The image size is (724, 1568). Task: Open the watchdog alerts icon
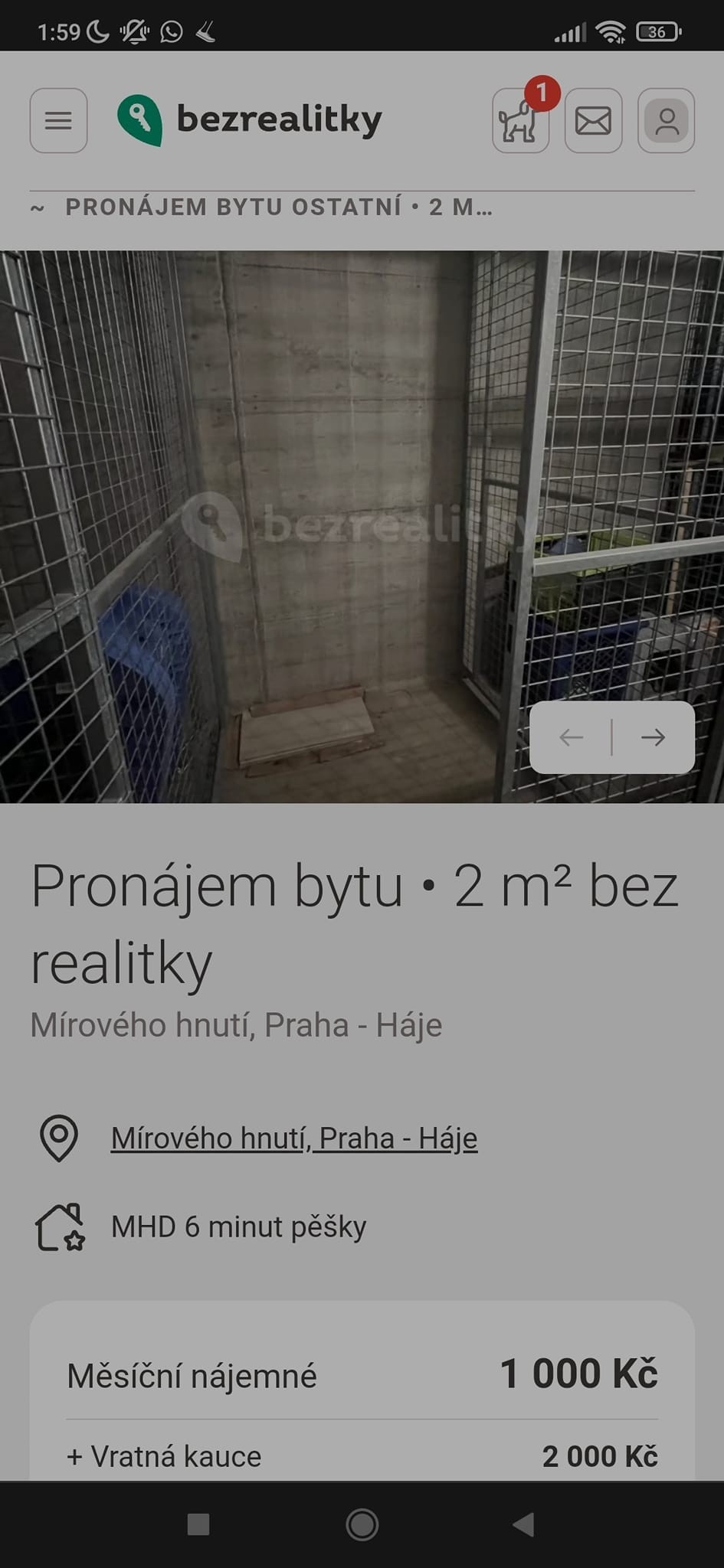pyautogui.click(x=520, y=121)
